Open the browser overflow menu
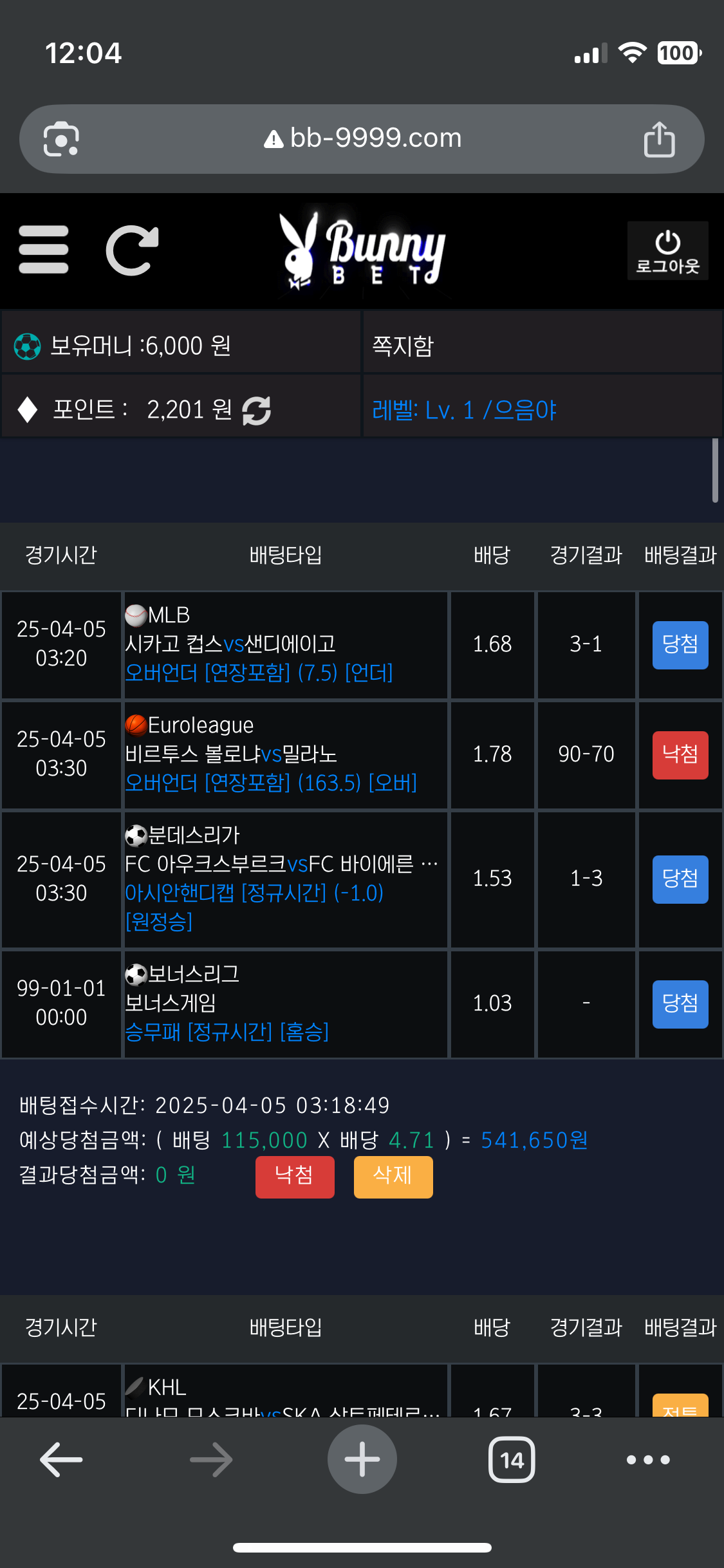This screenshot has height=1568, width=724. [x=648, y=1459]
